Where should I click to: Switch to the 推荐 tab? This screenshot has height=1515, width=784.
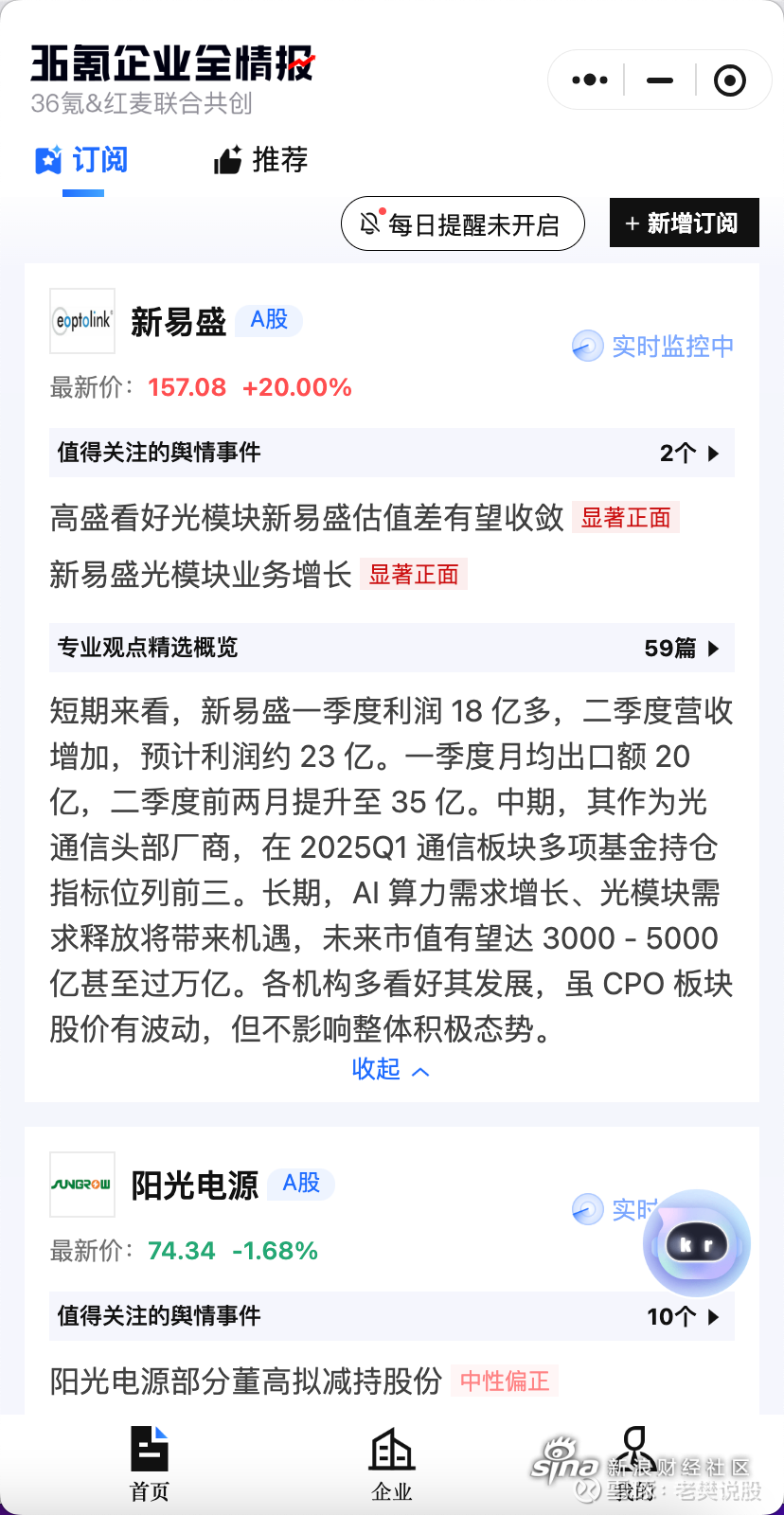(261, 160)
